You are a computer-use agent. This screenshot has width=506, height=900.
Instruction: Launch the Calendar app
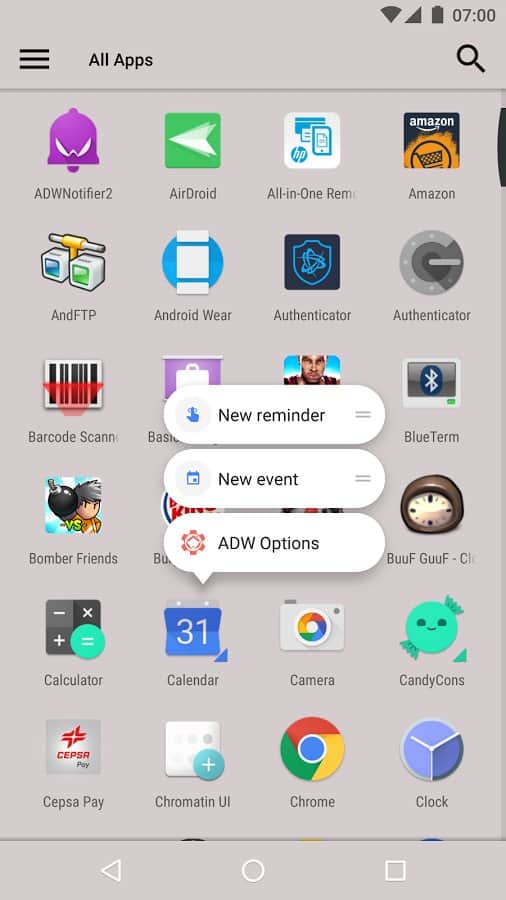click(x=193, y=643)
